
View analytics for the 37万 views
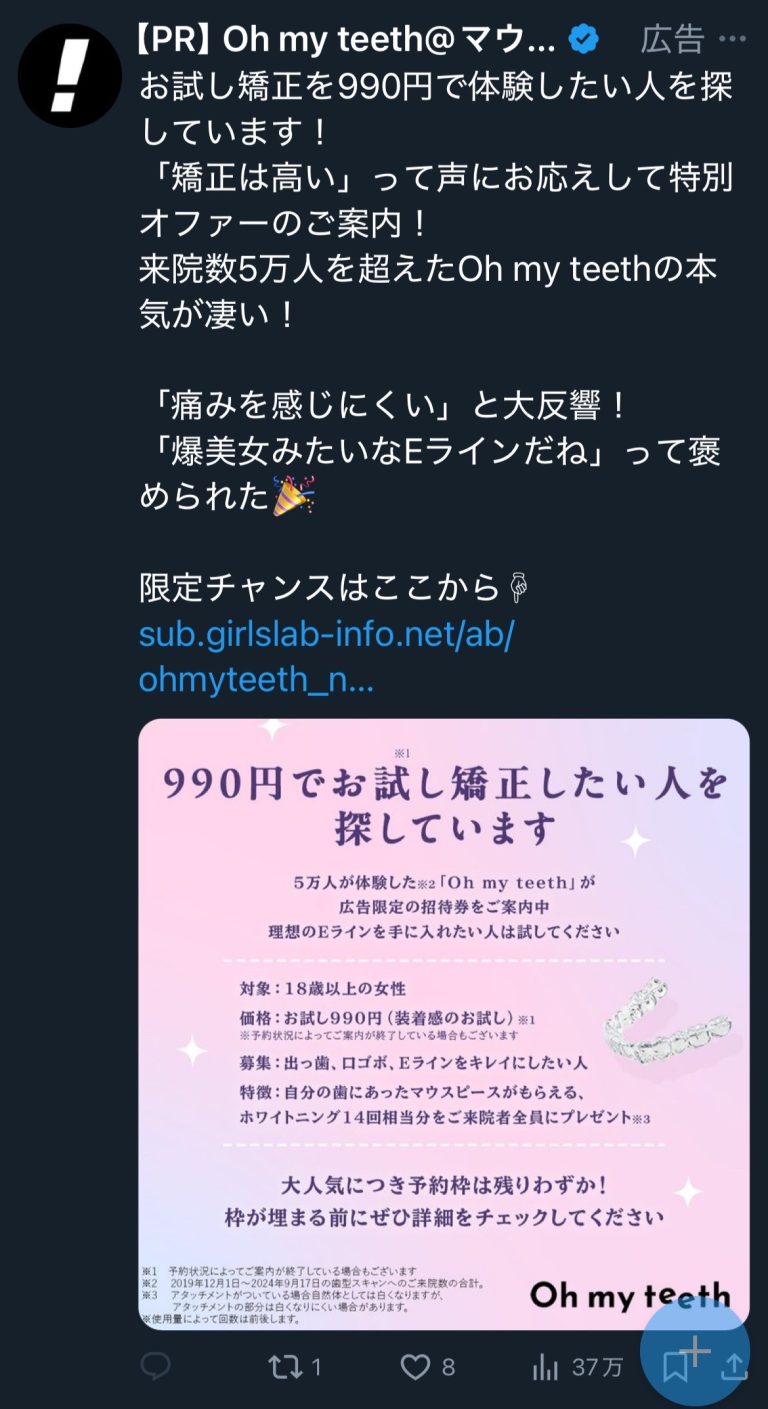[x=545, y=1366]
